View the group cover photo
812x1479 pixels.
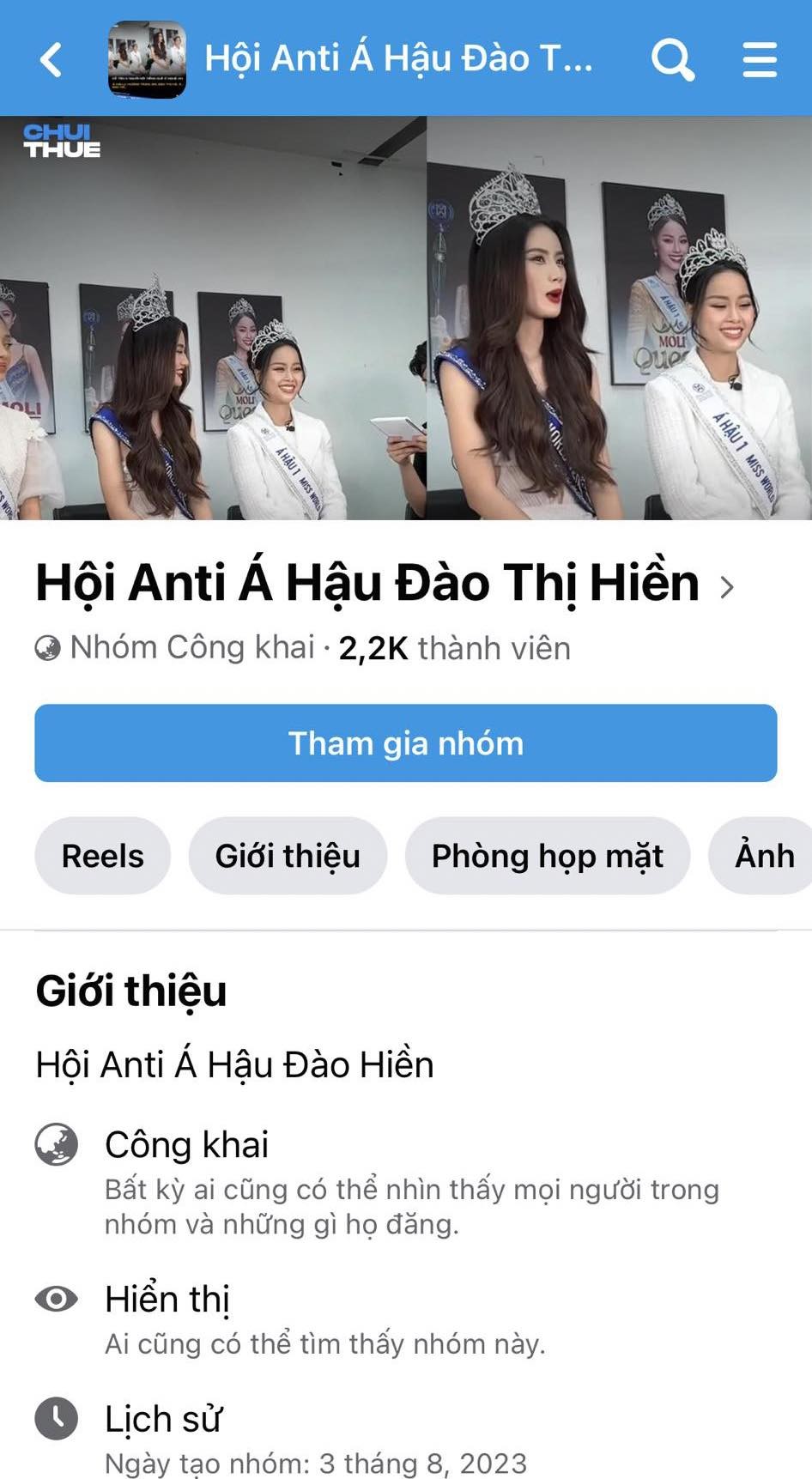[x=405, y=318]
